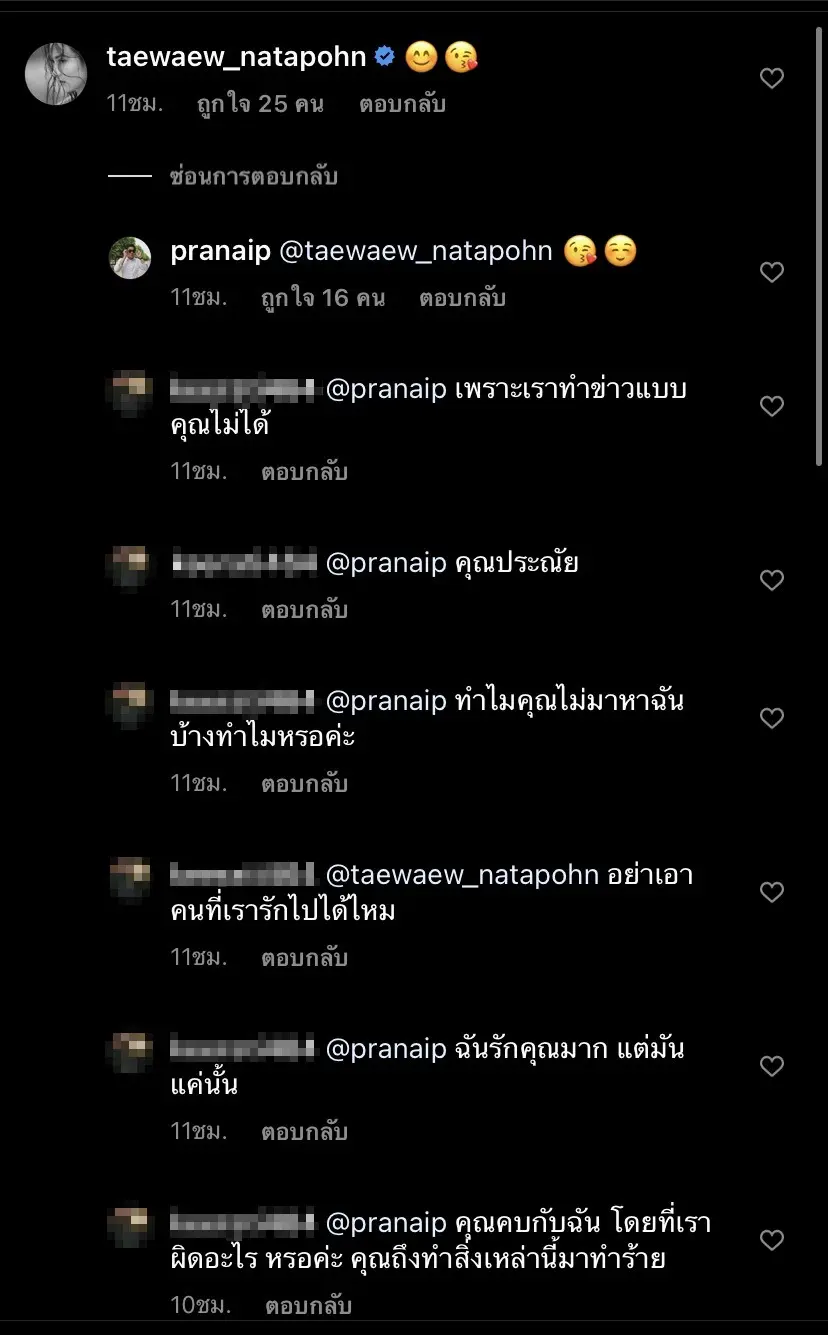
Task: Like the comment starting คุณคบกับฉัน
Action: click(771, 1240)
